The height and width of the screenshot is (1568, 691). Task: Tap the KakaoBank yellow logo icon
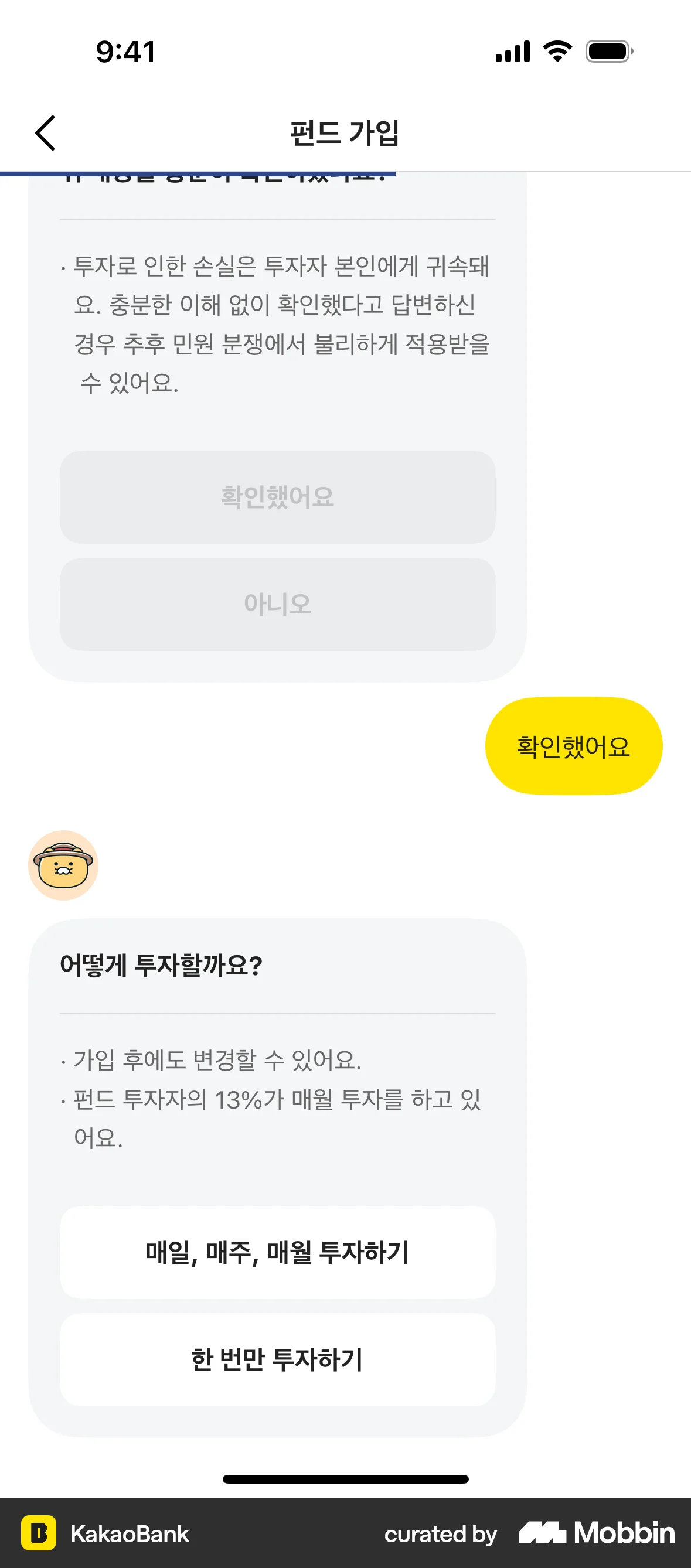(x=39, y=1532)
